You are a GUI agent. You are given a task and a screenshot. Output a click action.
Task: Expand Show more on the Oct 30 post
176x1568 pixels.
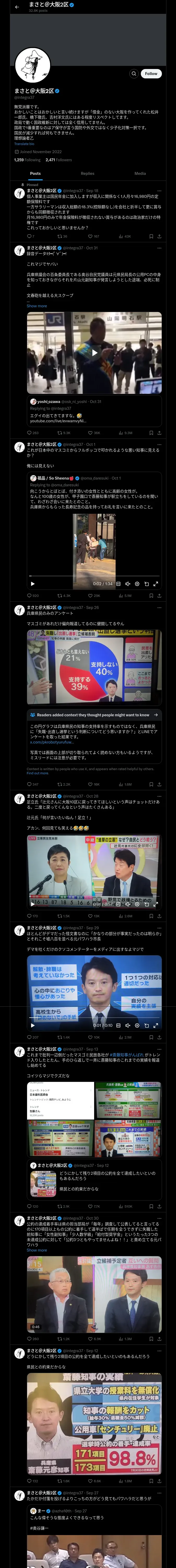[37, 1233]
